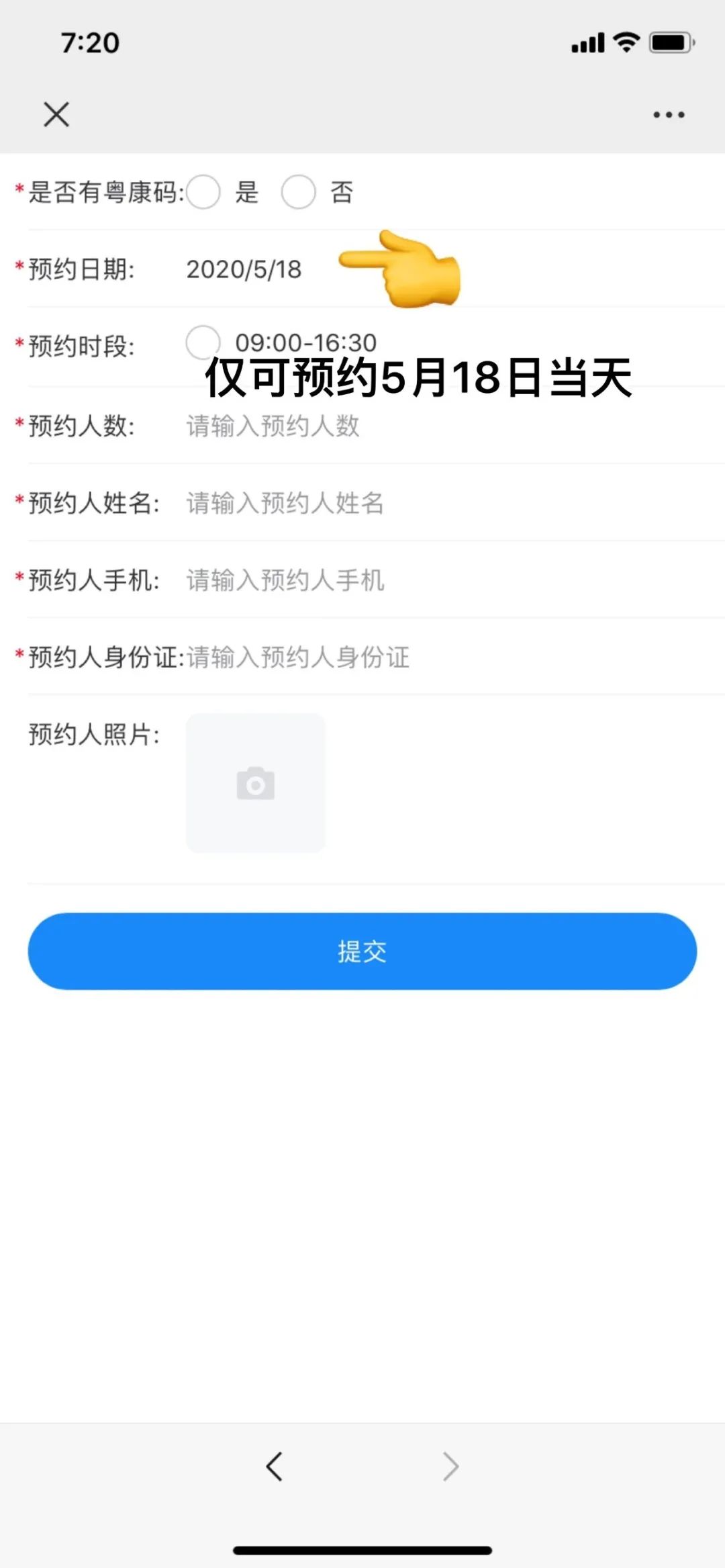Select 否 for 是否有粤康码

tap(298, 193)
